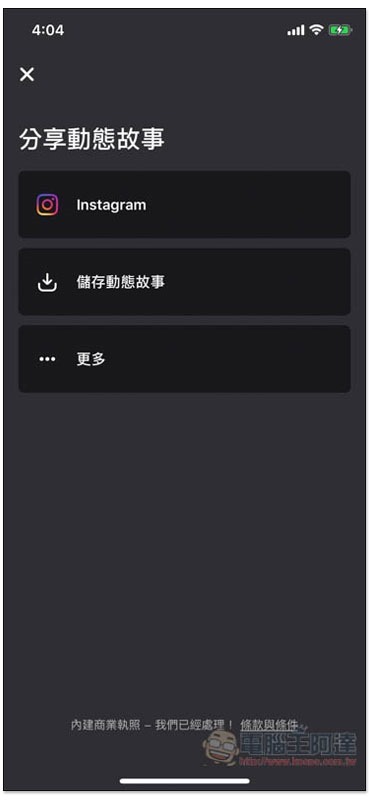This screenshot has width=369, height=800.
Task: Select 儲存動態故事 to save the story
Action: 184,282
